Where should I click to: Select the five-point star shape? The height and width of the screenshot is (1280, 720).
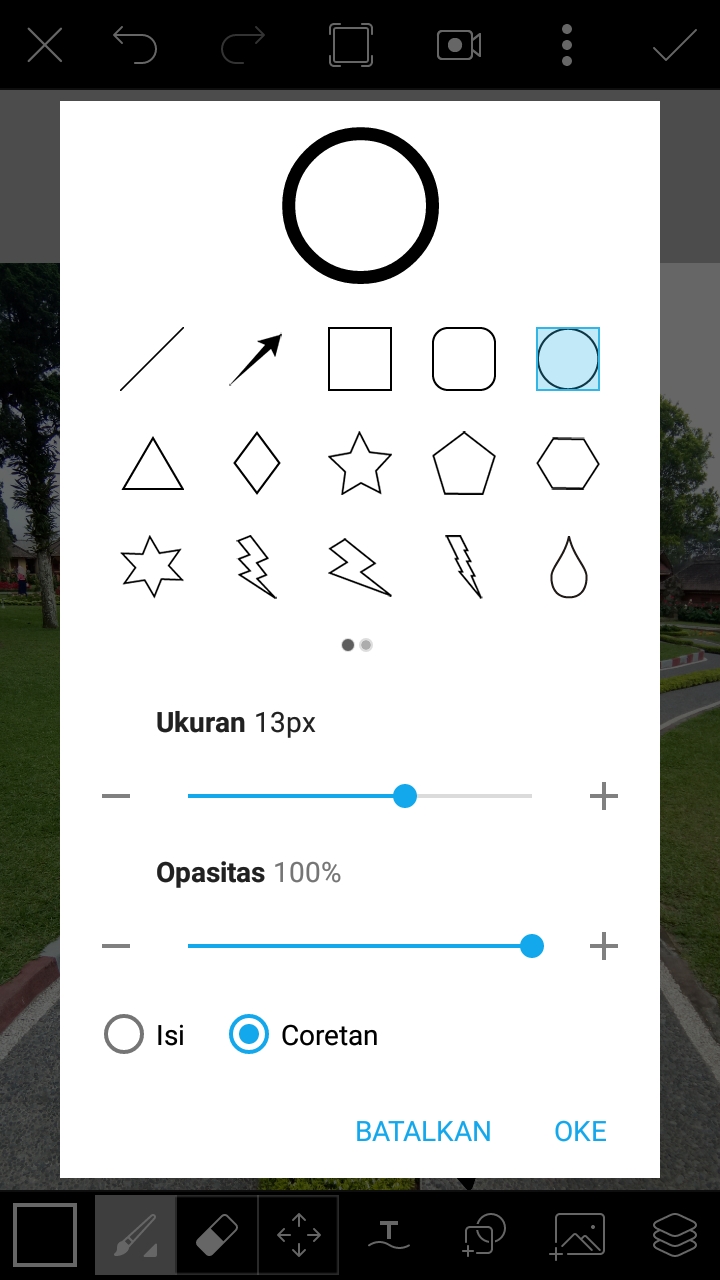[360, 464]
